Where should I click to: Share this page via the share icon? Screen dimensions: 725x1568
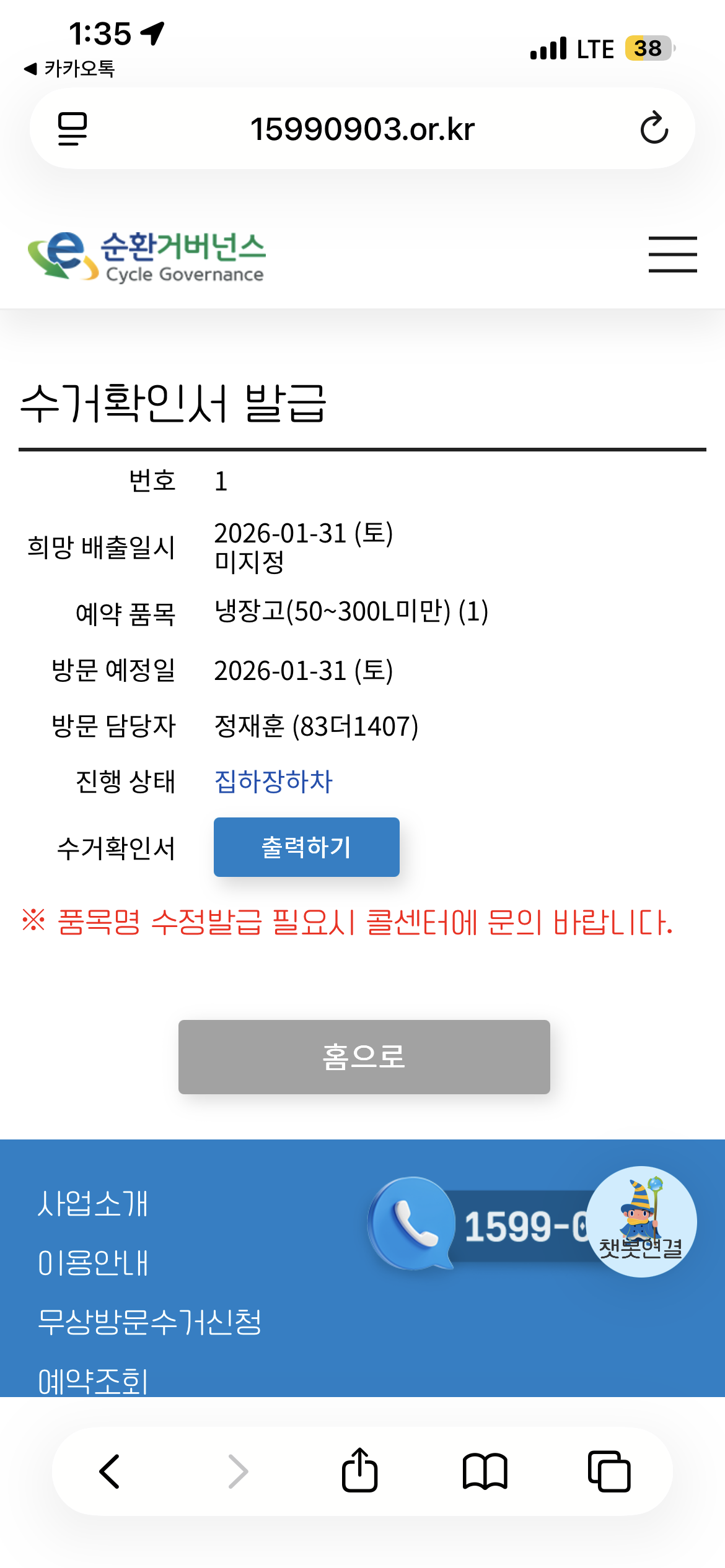coord(359,1471)
